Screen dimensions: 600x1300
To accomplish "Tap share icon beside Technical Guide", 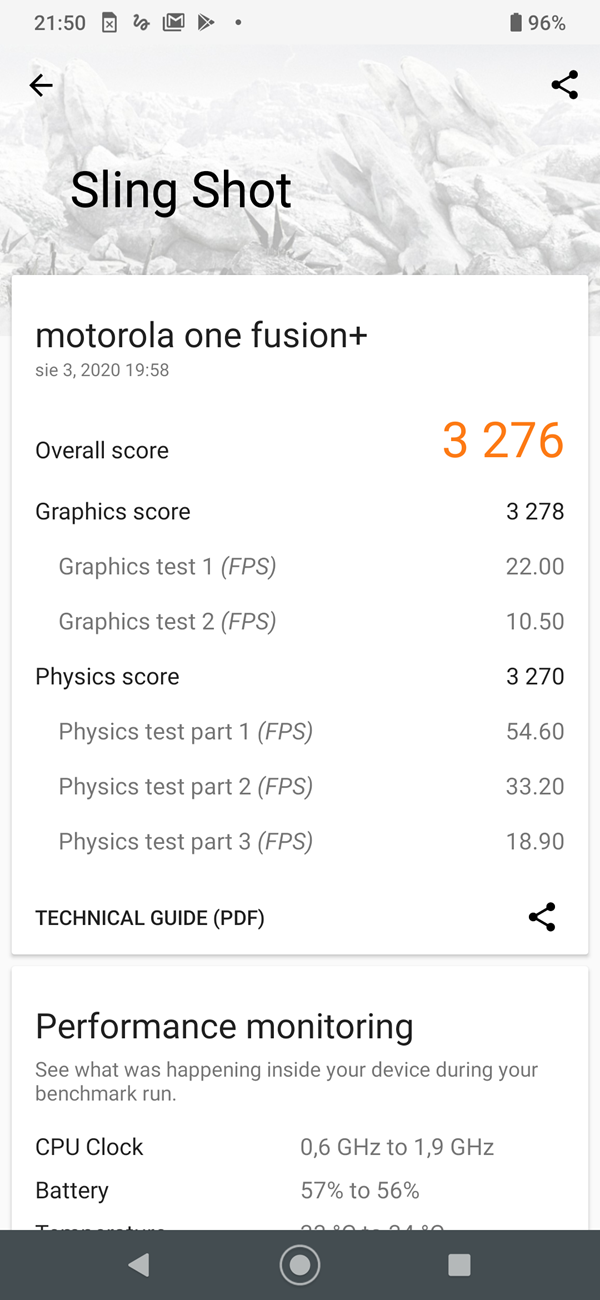I will point(542,917).
